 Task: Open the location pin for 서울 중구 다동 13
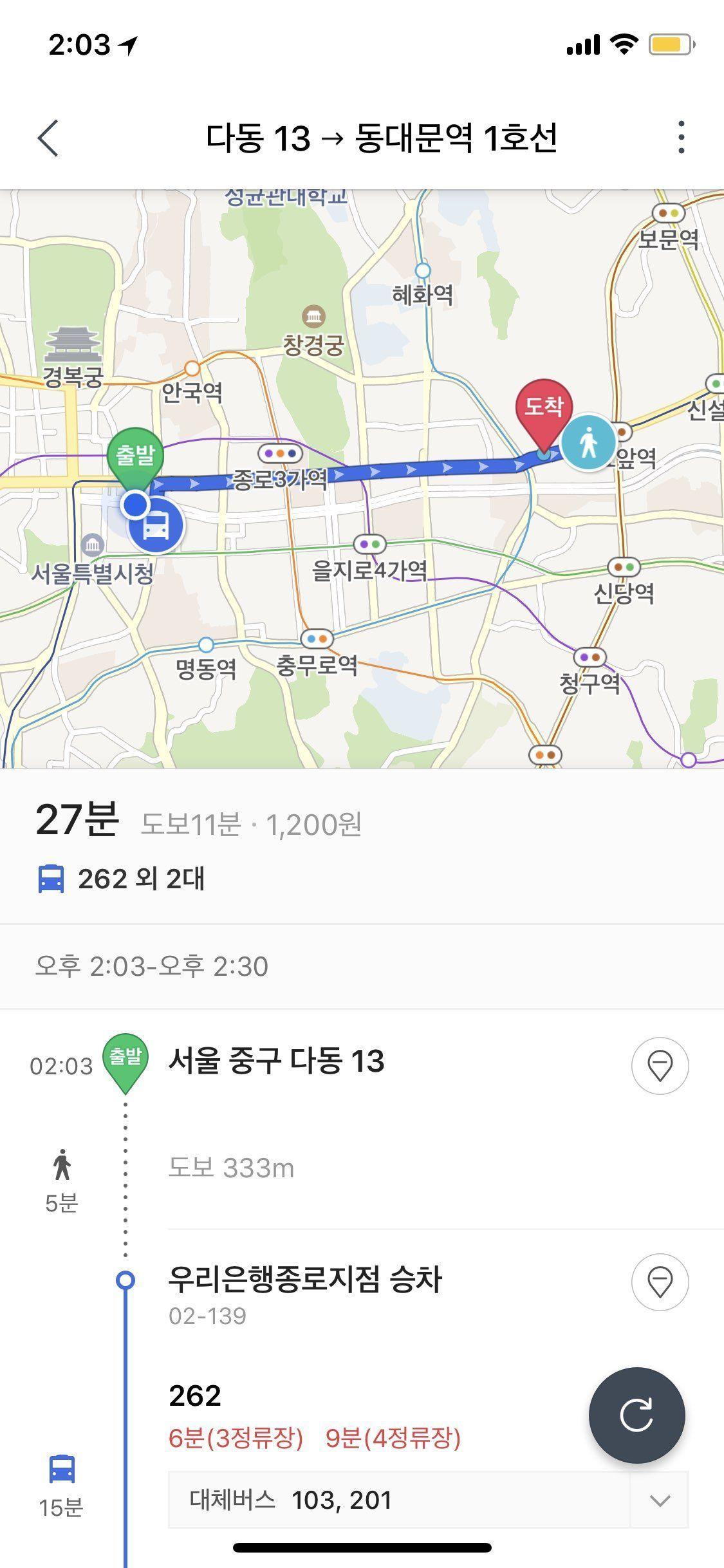point(658,1067)
